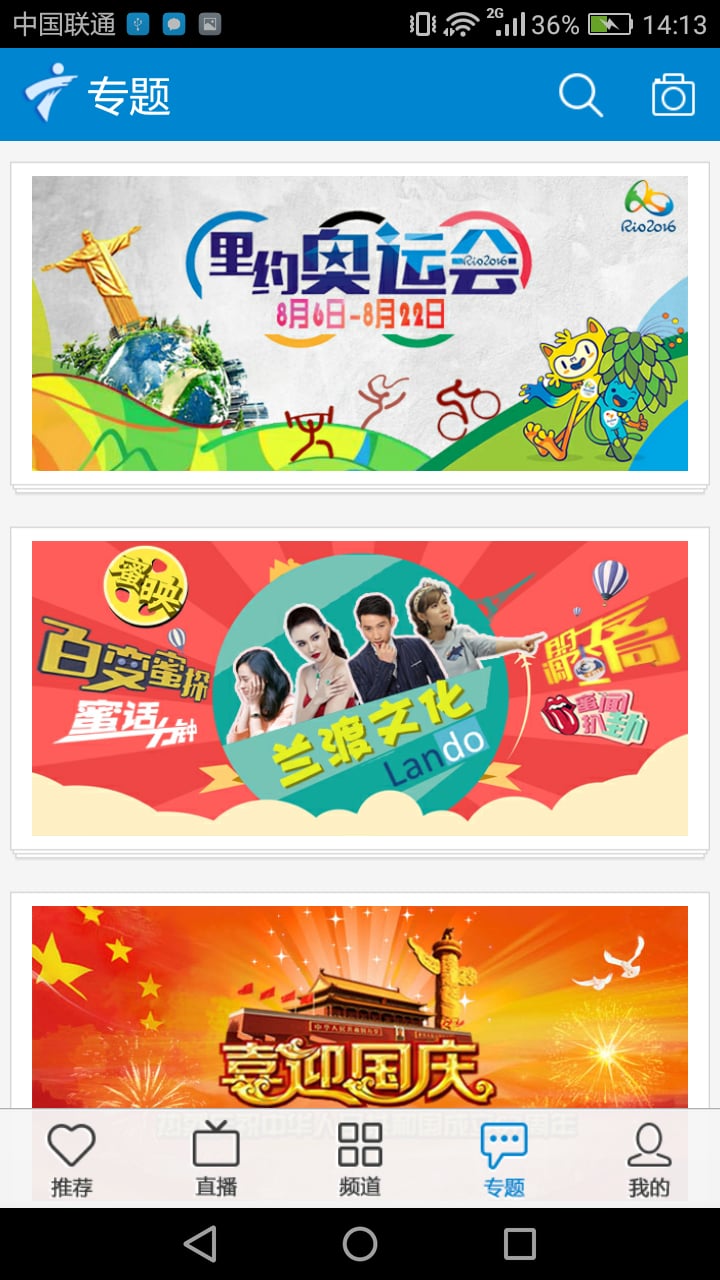Open the 里约奥运会 topic banner
The image size is (720, 1280).
point(360,324)
